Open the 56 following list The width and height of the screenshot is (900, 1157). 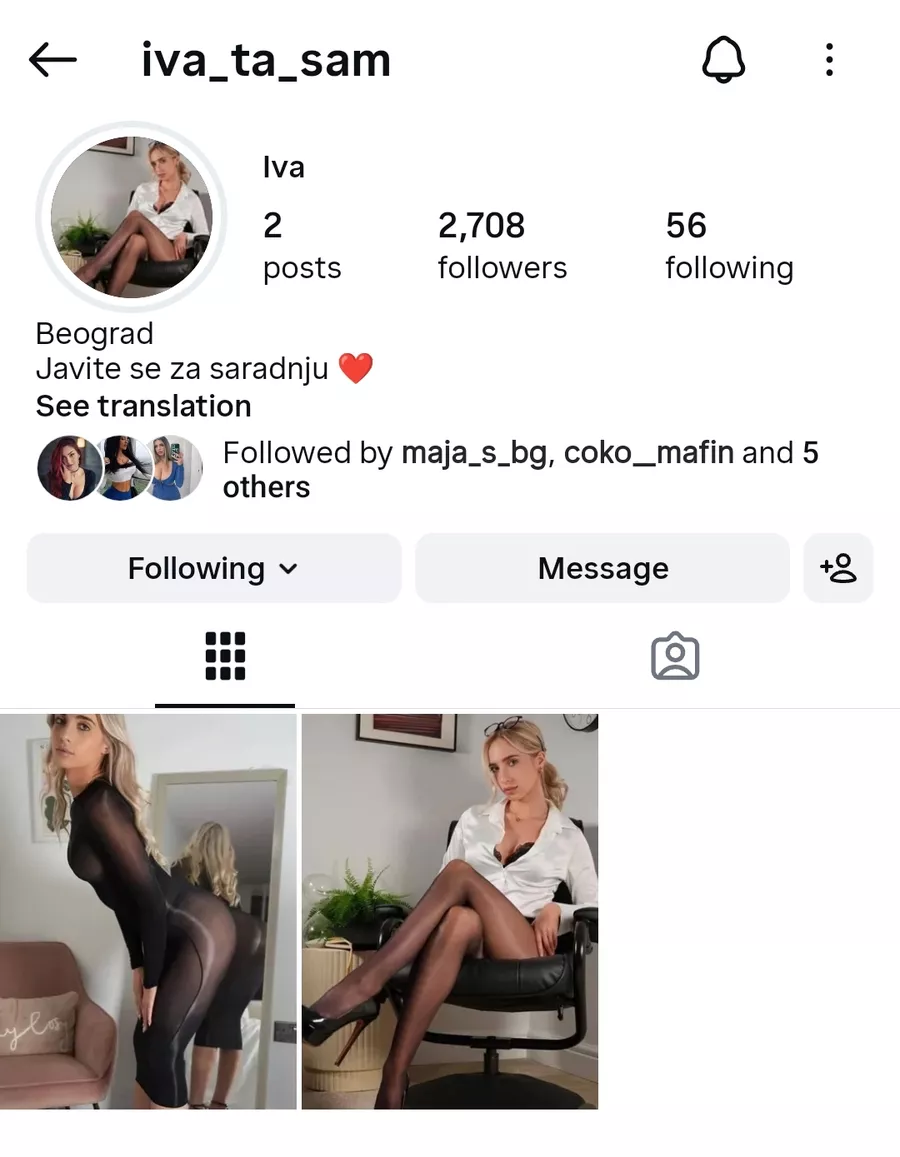point(728,245)
